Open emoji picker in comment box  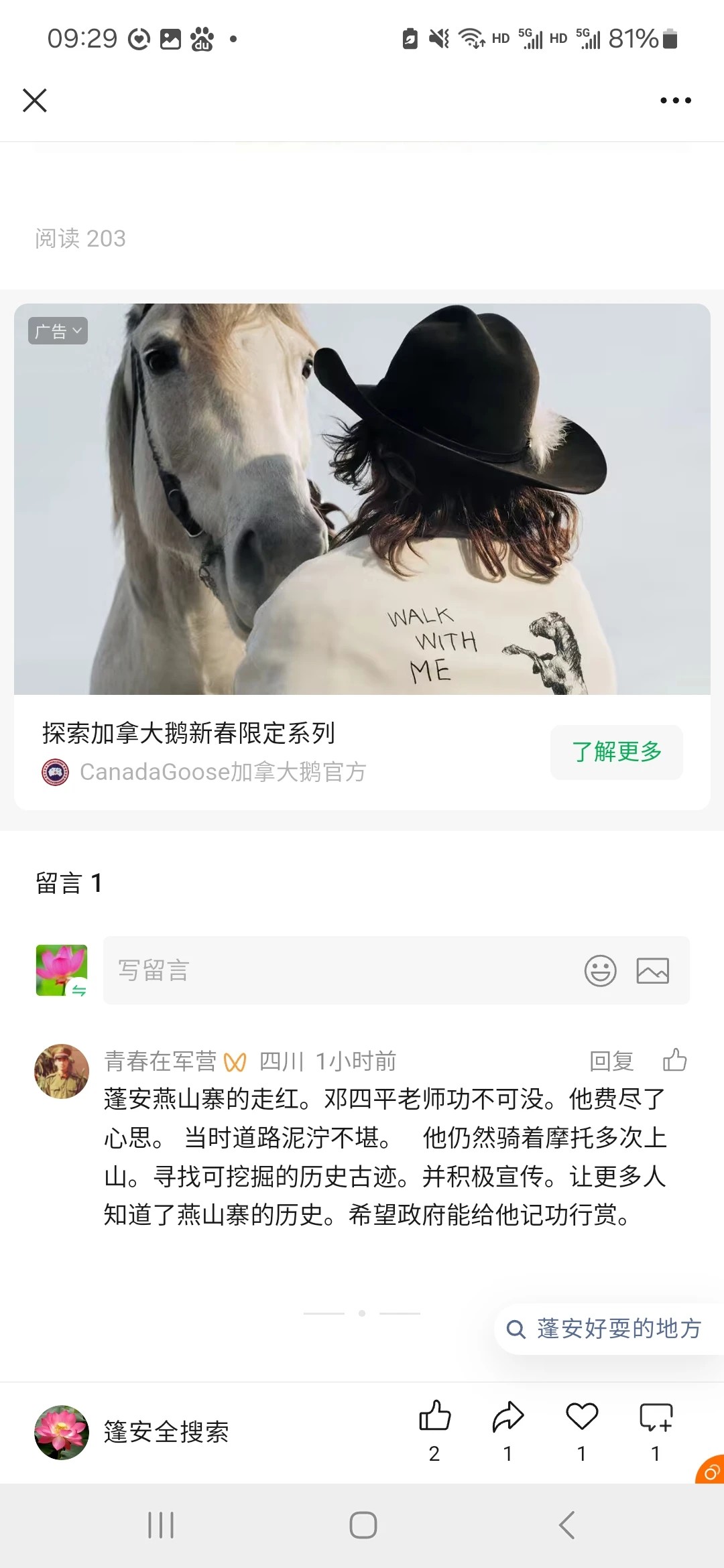coord(600,970)
